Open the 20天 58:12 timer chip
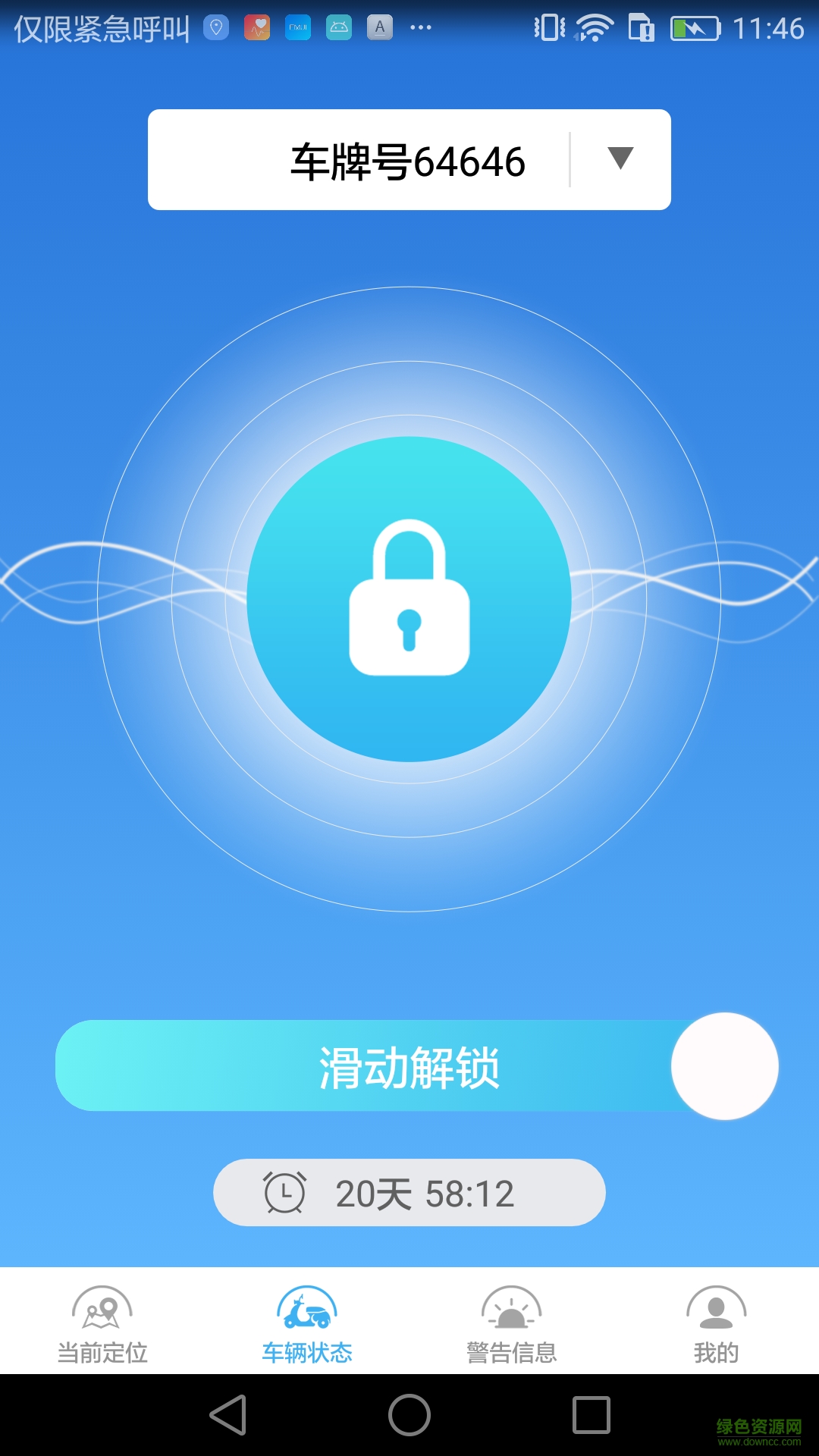This screenshot has width=819, height=1456. [409, 1193]
